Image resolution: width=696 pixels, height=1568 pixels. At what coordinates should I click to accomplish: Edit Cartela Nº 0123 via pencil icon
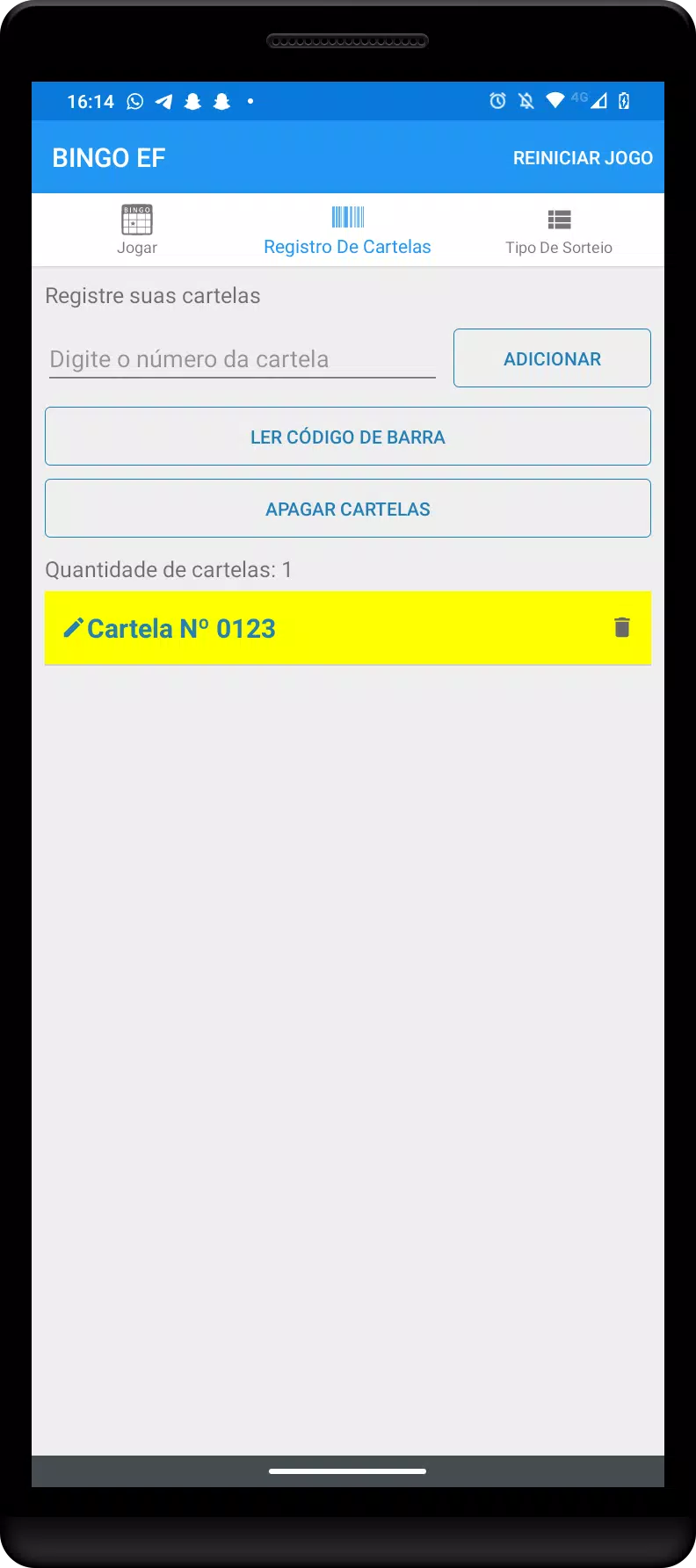[74, 628]
